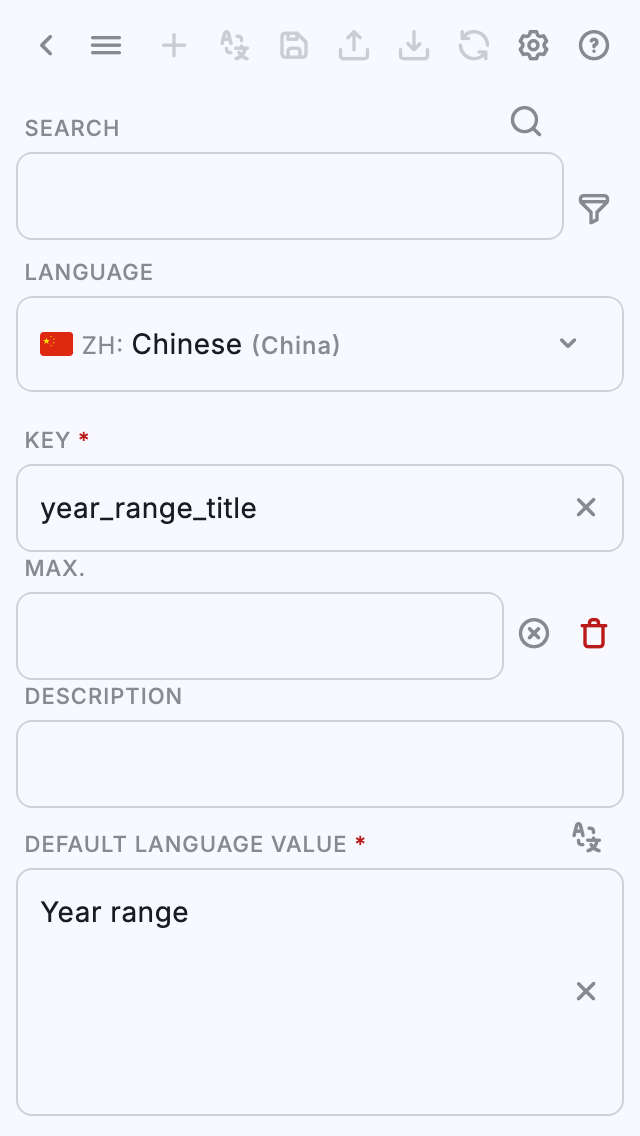640x1136 pixels.
Task: Delete this key with the red trash icon
Action: 594,634
